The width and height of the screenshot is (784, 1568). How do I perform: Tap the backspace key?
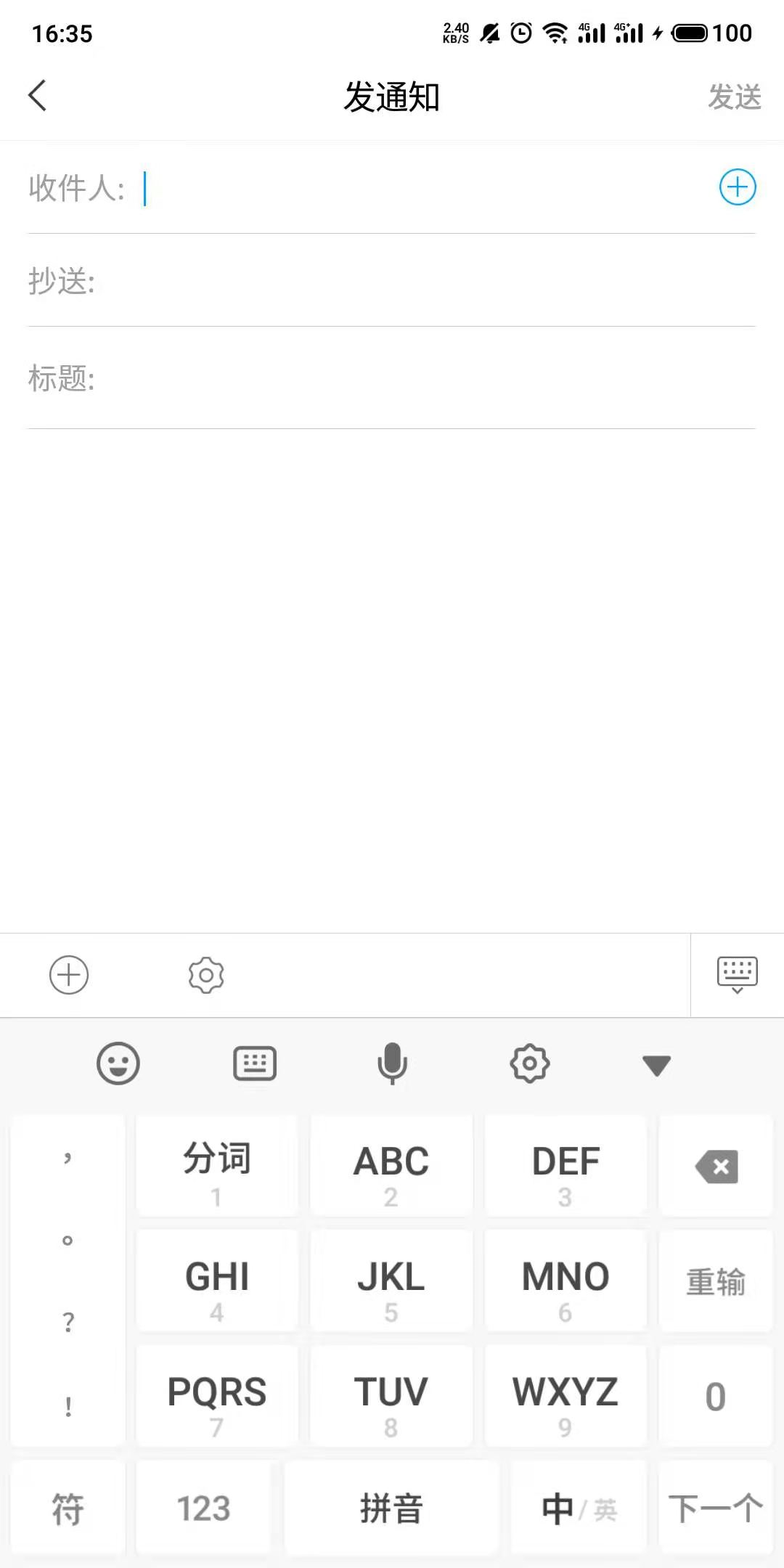point(716,1166)
